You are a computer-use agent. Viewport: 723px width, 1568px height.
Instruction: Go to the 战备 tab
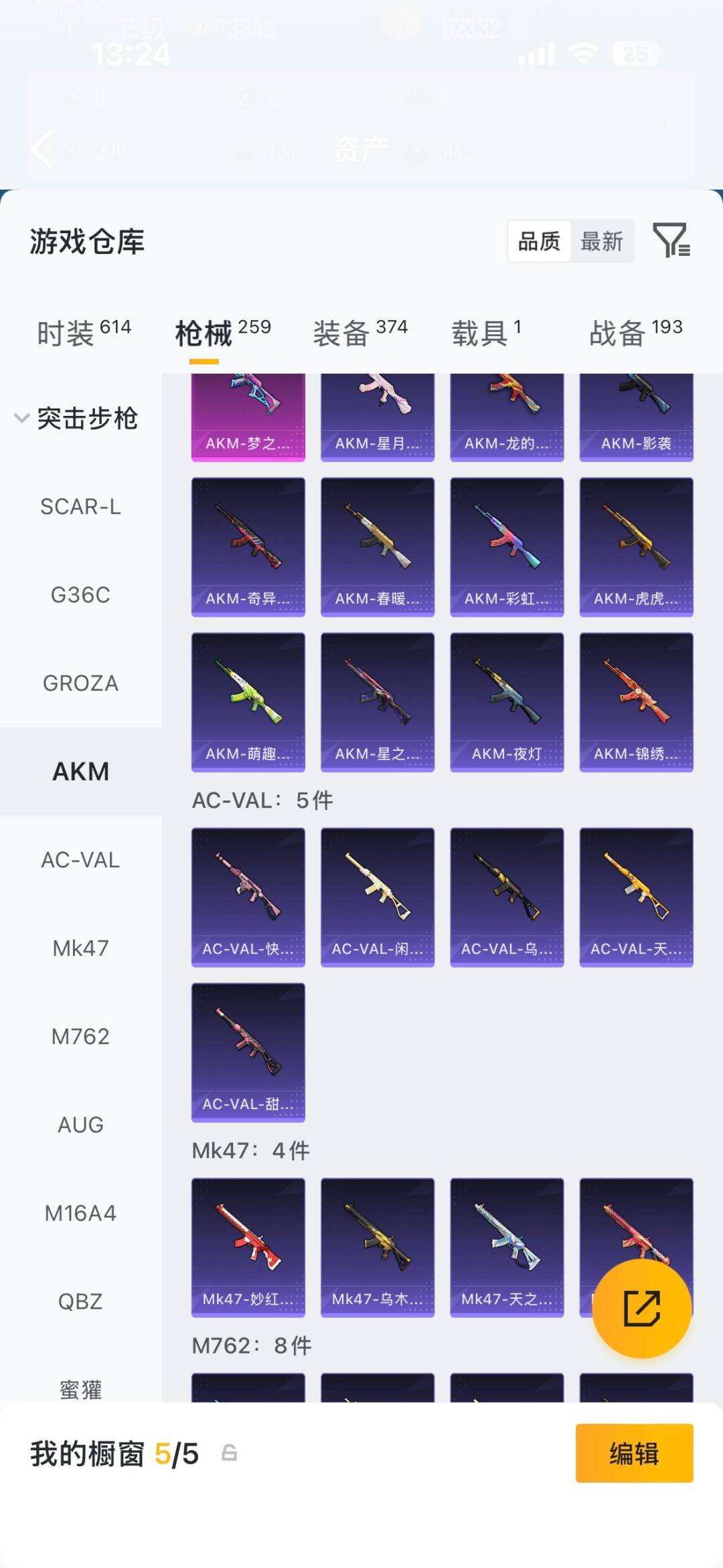636,332
